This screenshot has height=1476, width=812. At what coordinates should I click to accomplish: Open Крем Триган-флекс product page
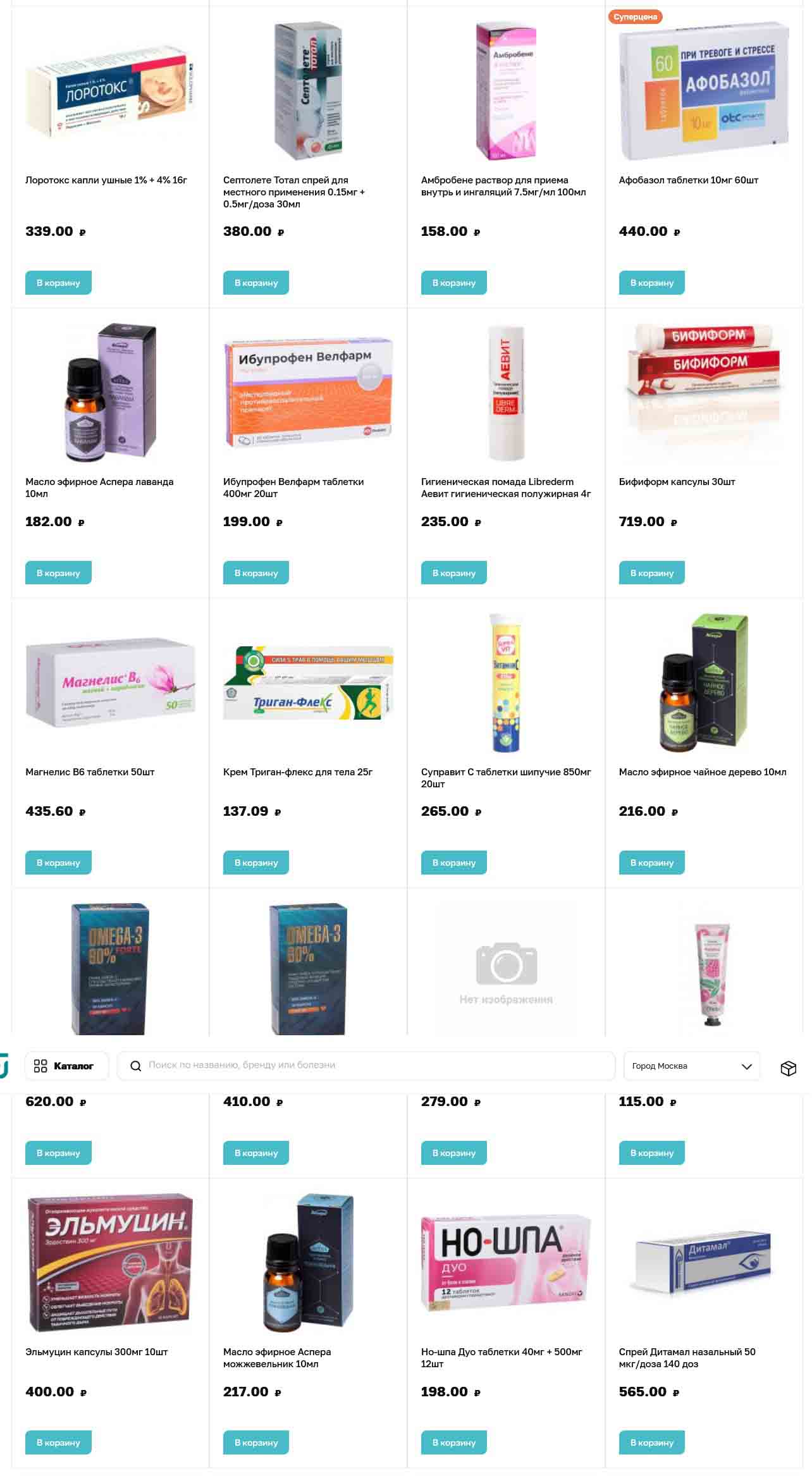(298, 772)
